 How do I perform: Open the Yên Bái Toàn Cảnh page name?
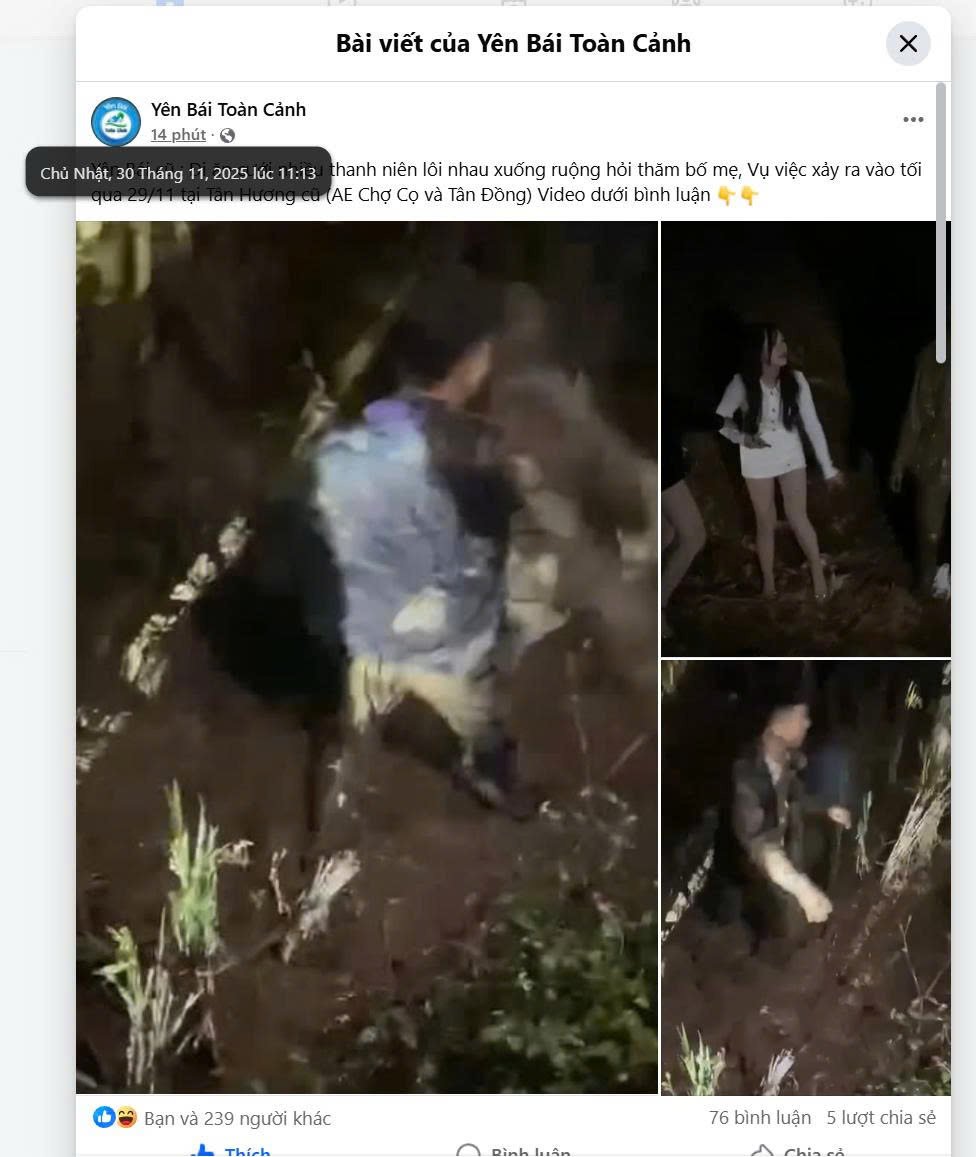[228, 109]
